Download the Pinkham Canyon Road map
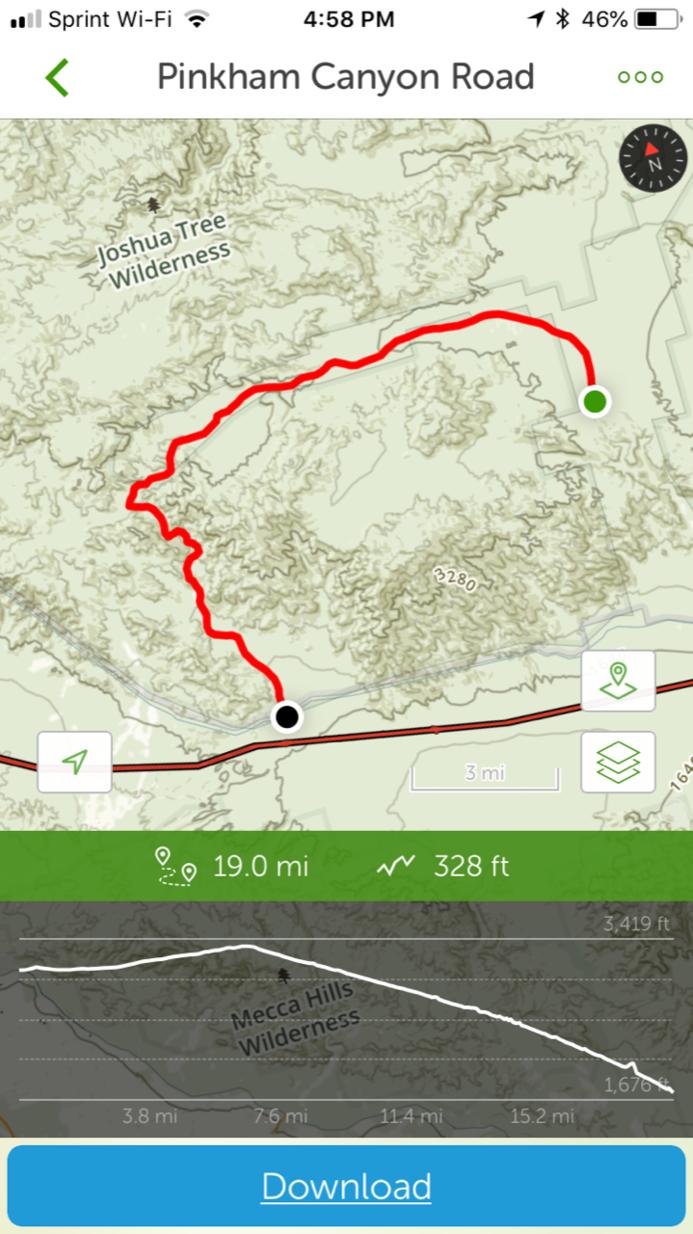The height and width of the screenshot is (1234, 693). (346, 1186)
